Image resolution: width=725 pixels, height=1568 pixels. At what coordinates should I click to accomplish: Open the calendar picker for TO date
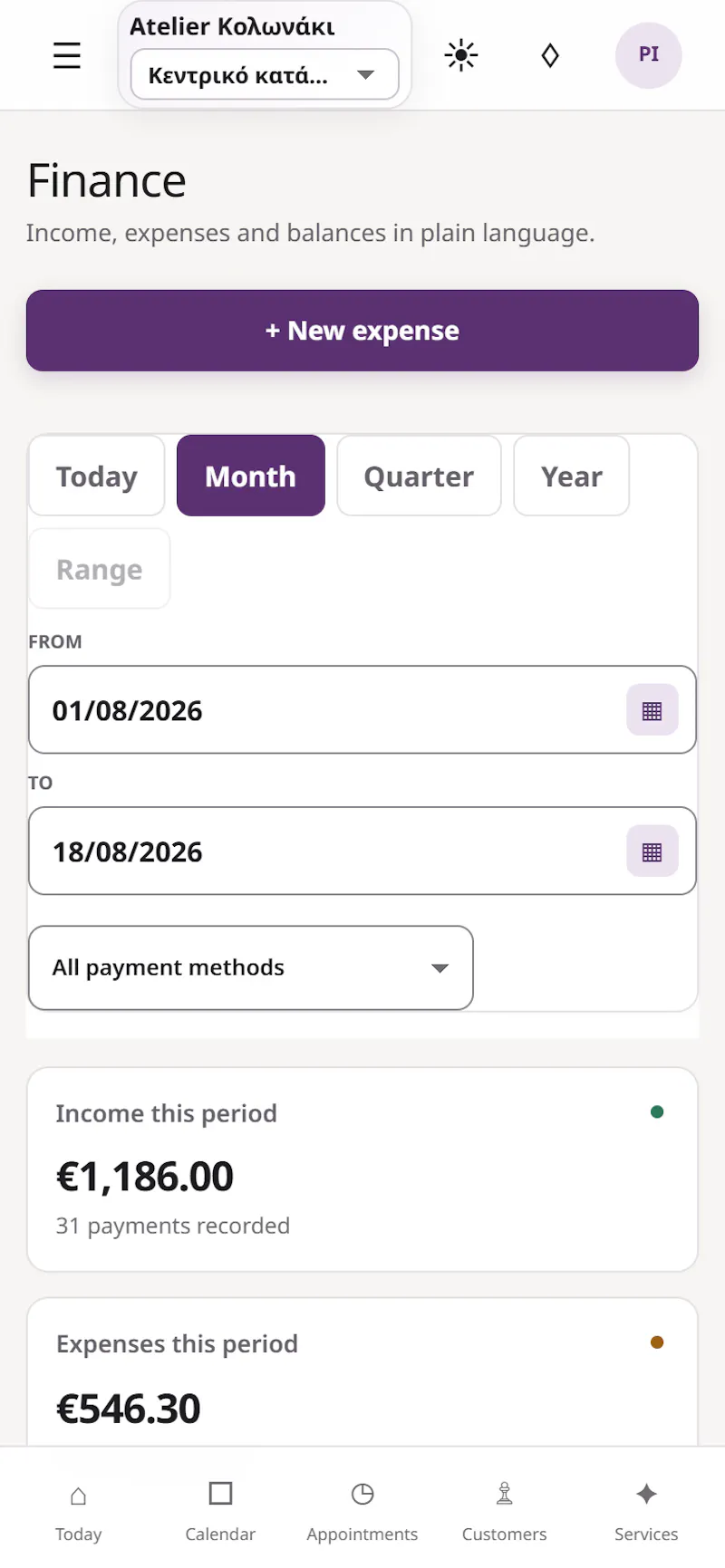652,851
